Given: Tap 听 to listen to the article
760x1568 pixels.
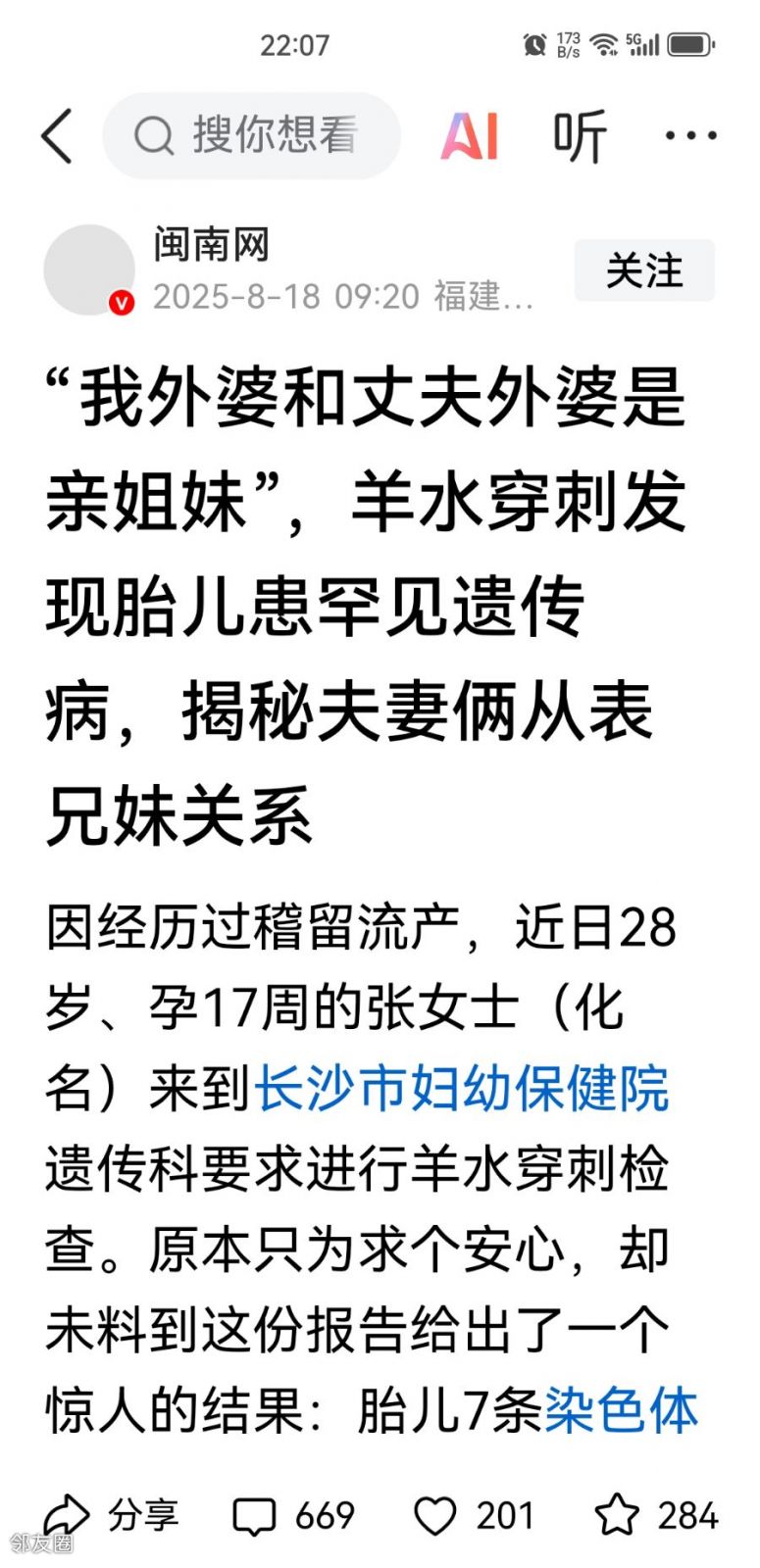Looking at the screenshot, I should [580, 135].
